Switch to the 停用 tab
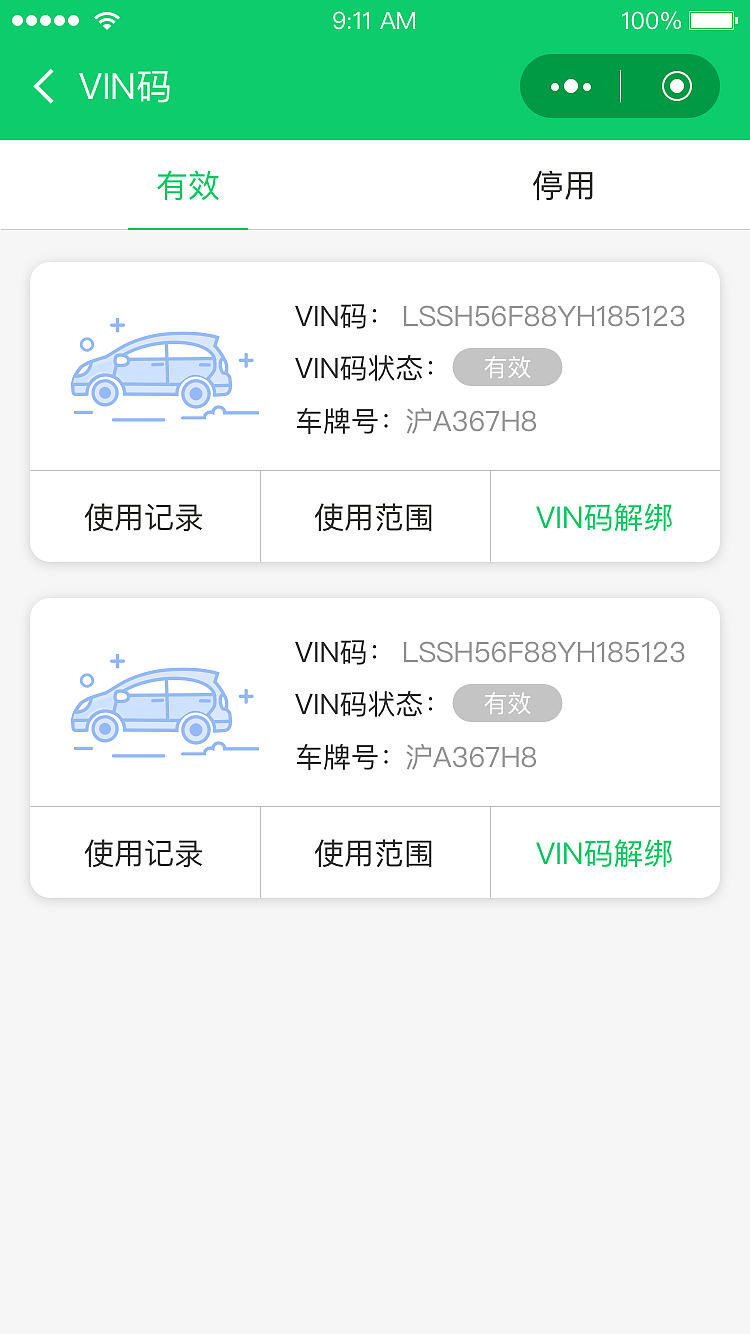This screenshot has height=1334, width=750. pos(562,185)
